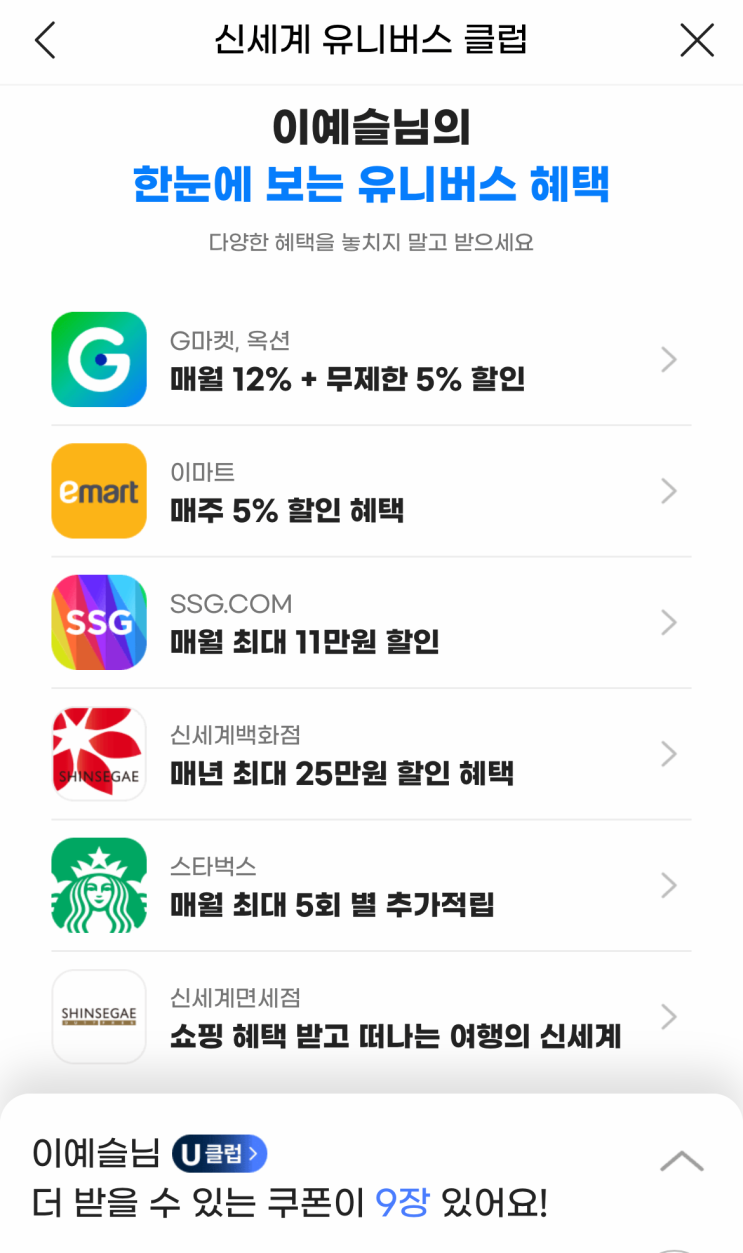Open G마켓, 옥션 discount benefit
Screen dimensions: 743x1253
point(371,360)
